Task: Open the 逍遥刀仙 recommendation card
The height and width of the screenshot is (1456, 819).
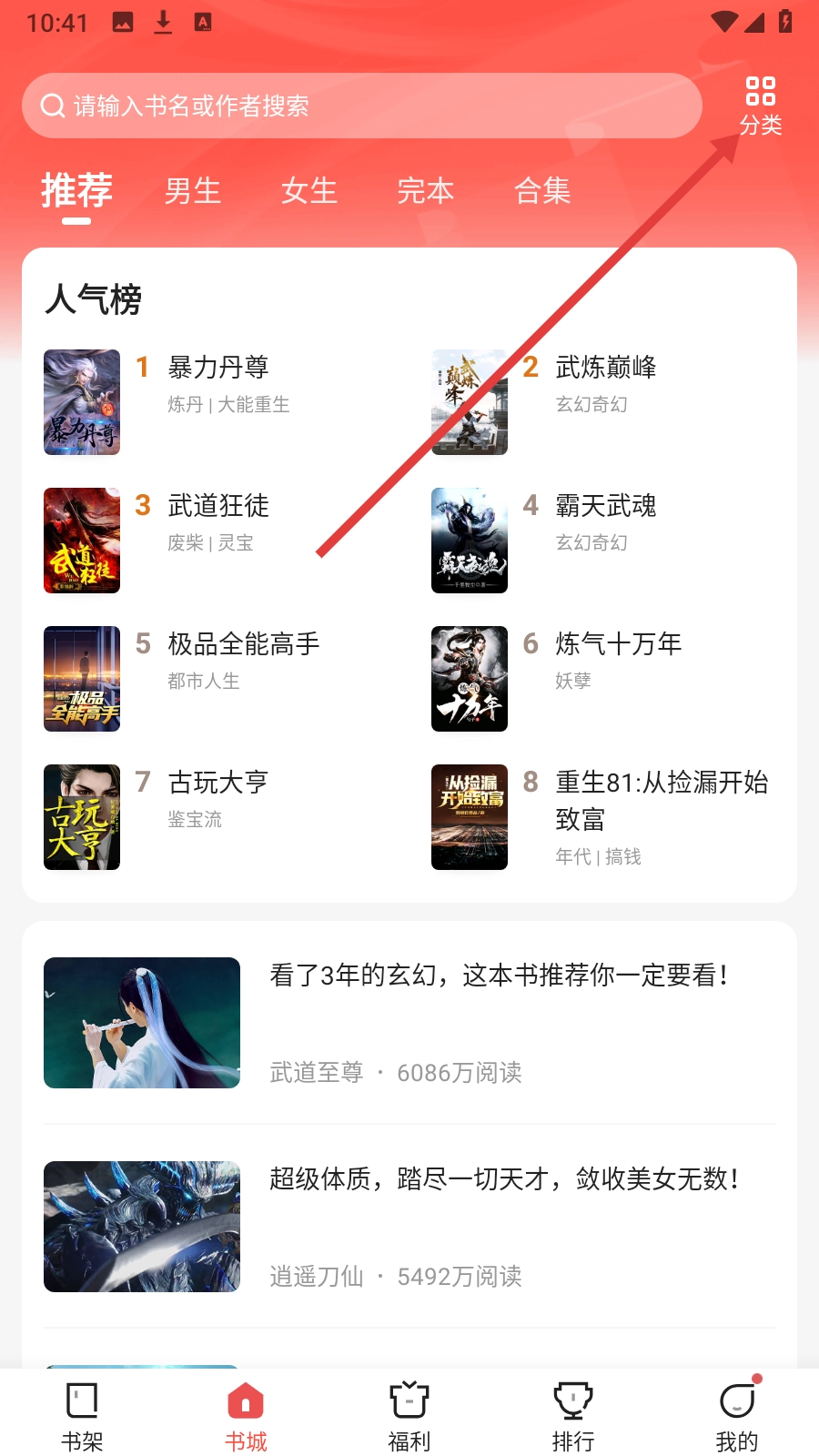Action: 409,1227
